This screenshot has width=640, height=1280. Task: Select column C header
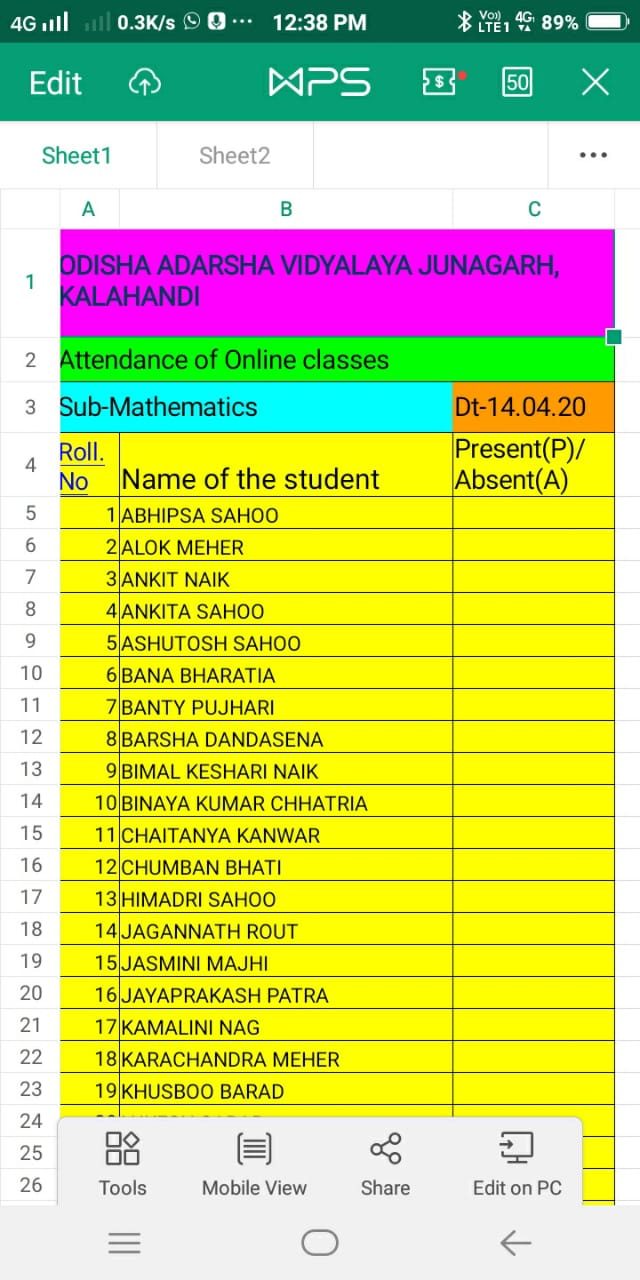(534, 209)
